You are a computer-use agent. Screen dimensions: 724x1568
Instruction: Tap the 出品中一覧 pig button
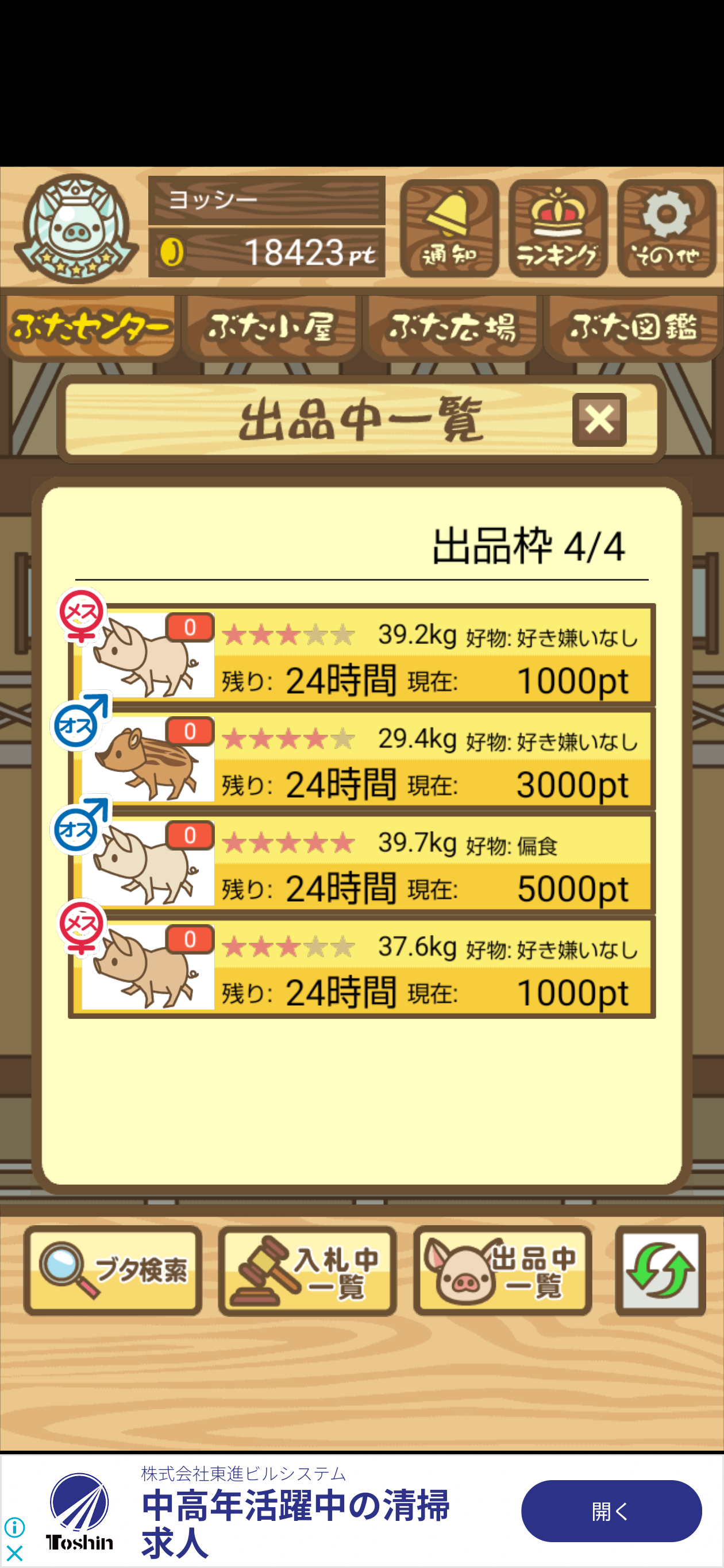(502, 1271)
